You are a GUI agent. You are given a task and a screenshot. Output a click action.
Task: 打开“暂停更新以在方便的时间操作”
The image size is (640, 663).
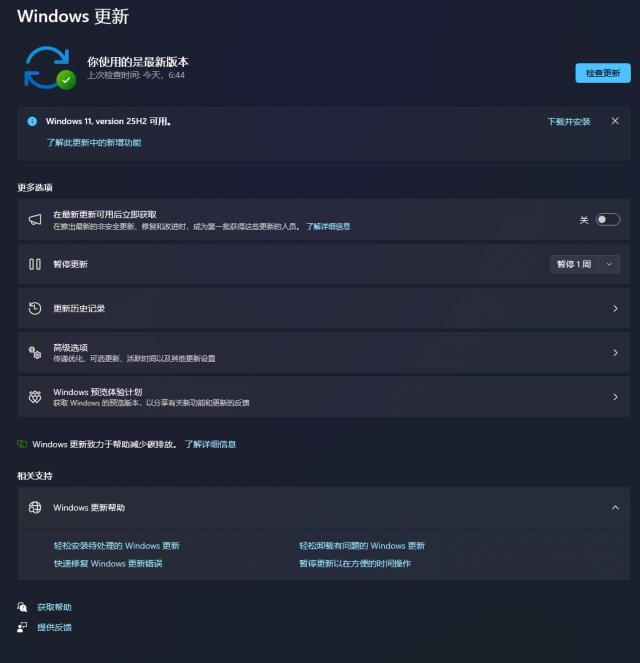pyautogui.click(x=355, y=564)
